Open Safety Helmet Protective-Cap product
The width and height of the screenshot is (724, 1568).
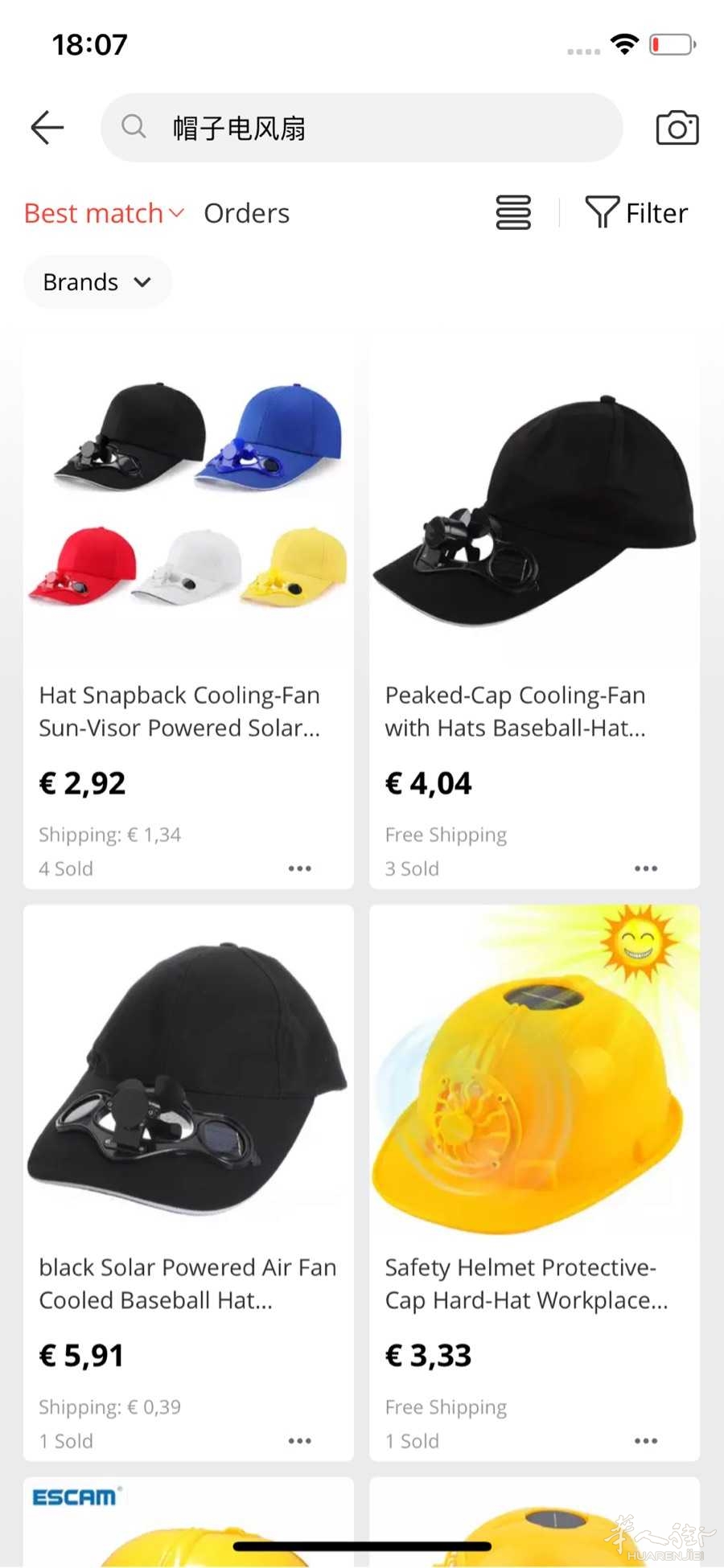click(534, 1182)
